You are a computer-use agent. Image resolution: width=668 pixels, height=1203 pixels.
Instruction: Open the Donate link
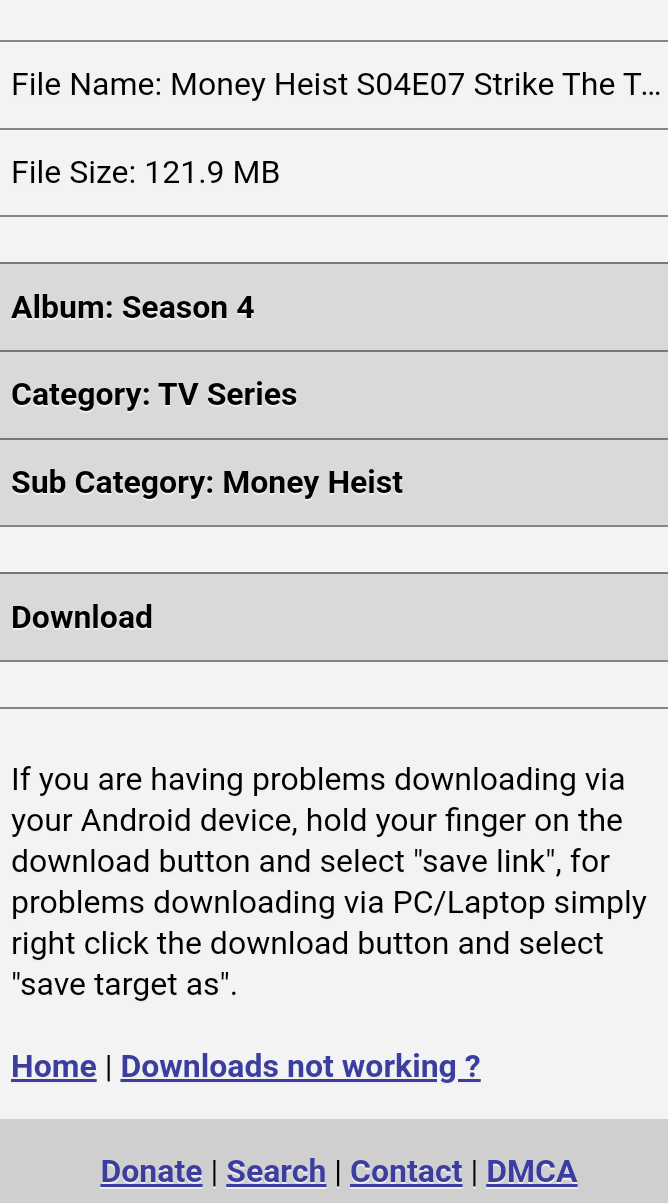(151, 1171)
